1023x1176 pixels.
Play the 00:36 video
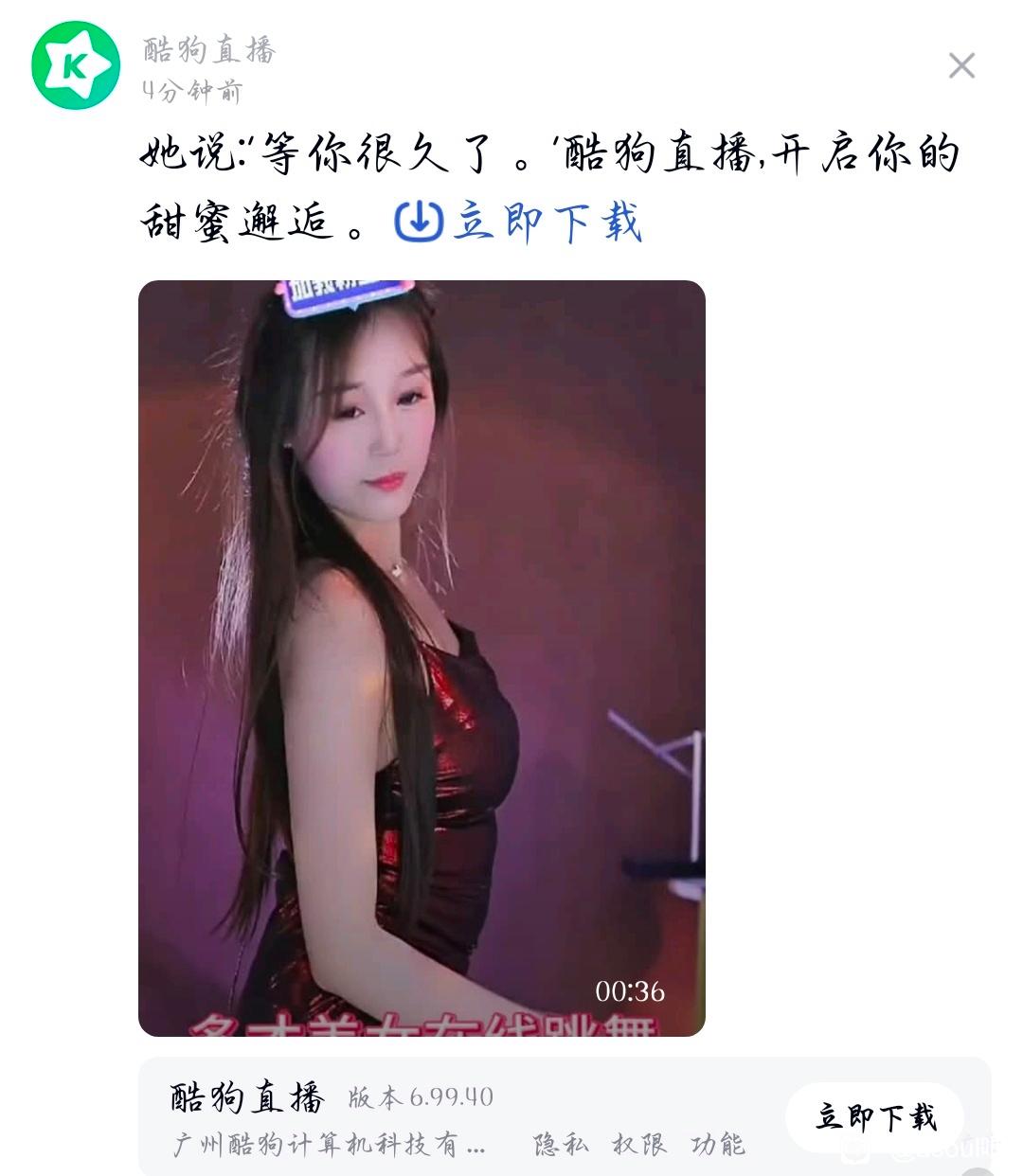pyautogui.click(x=422, y=658)
